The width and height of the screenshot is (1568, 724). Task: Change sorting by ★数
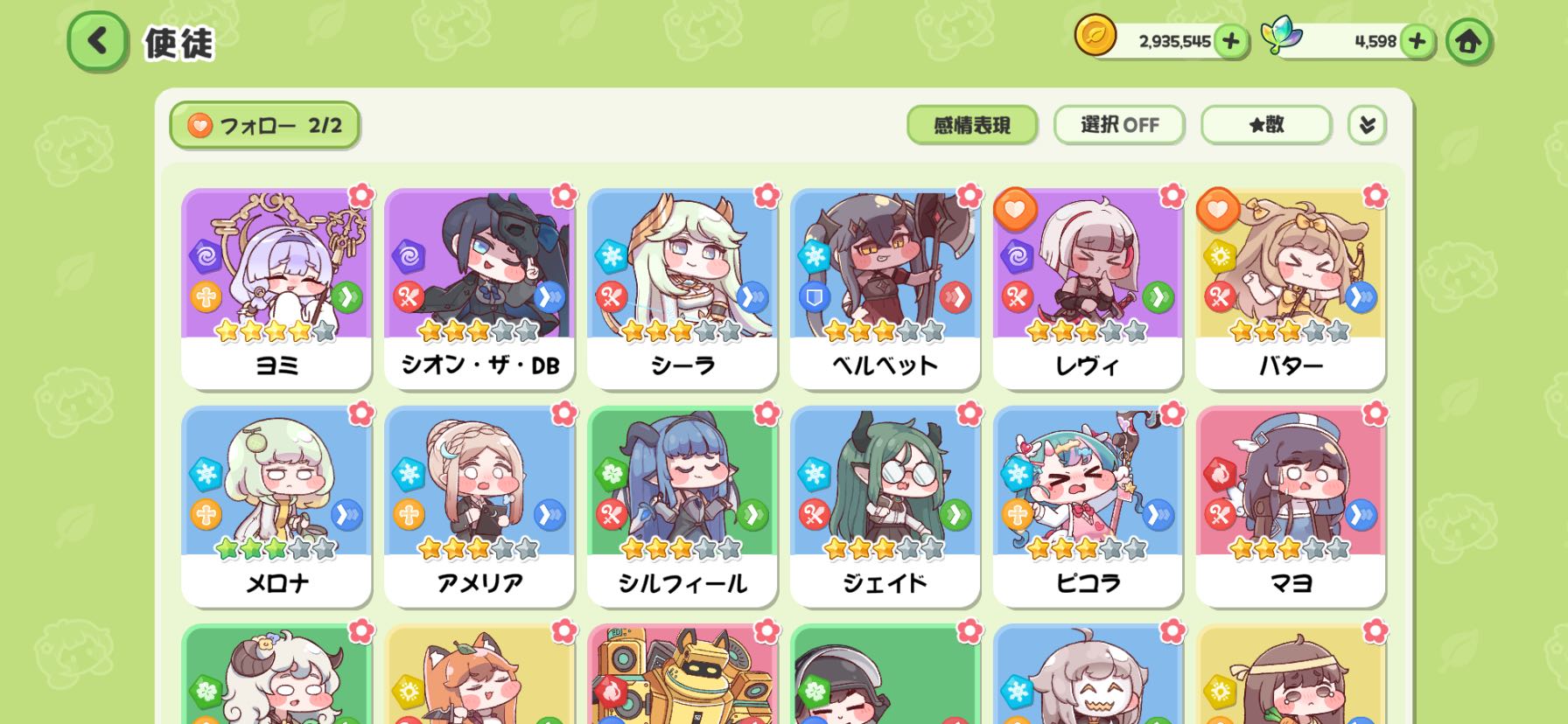click(x=1265, y=125)
